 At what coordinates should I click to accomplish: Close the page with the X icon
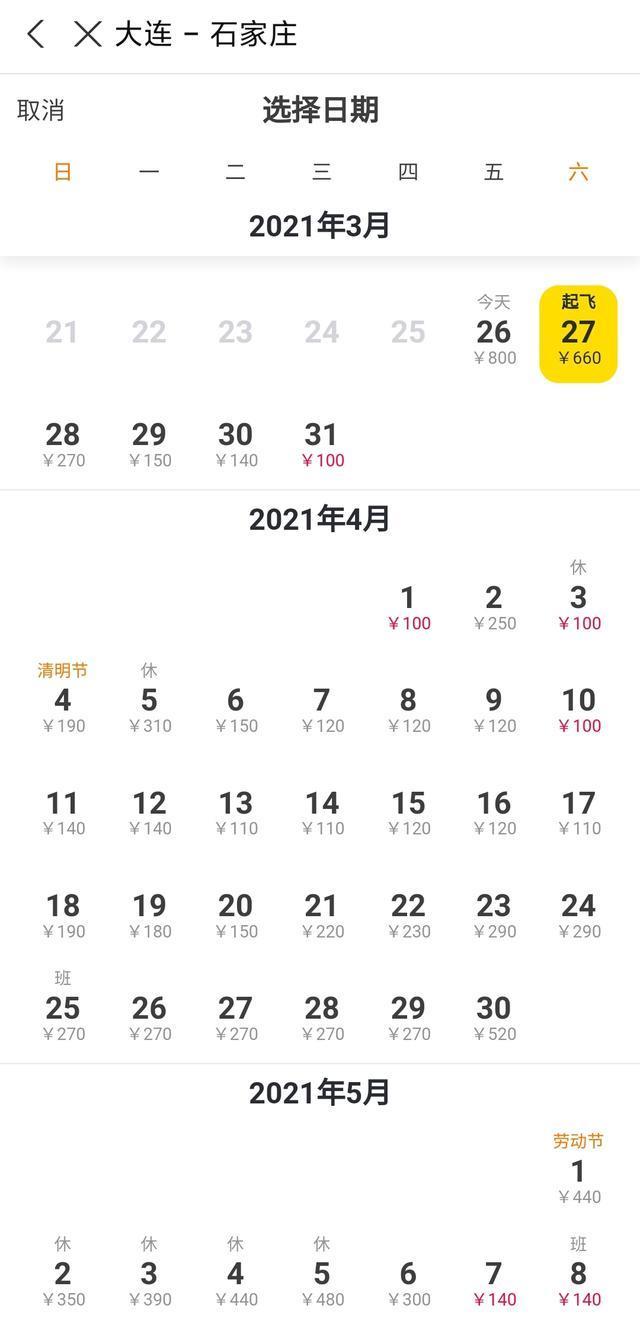pos(88,34)
